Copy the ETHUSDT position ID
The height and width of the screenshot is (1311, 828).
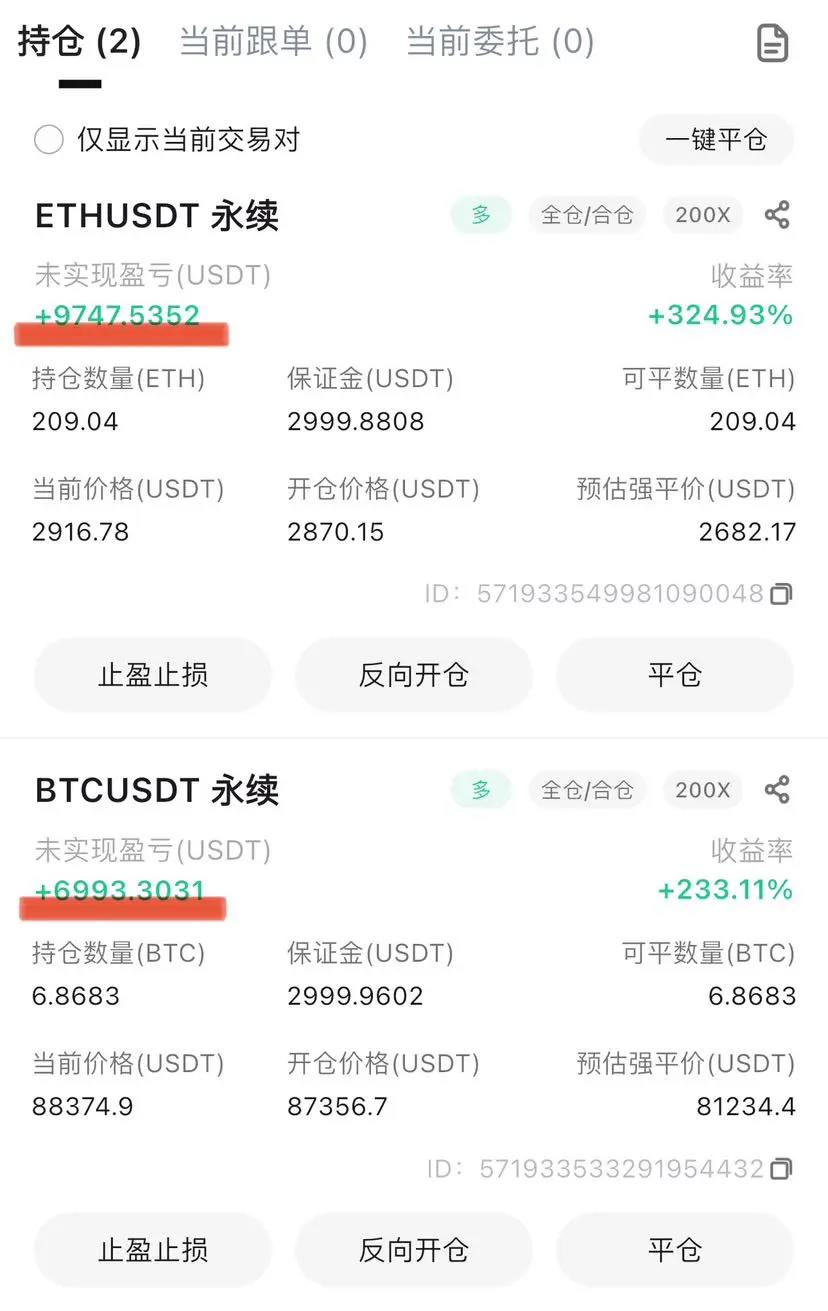(781, 594)
